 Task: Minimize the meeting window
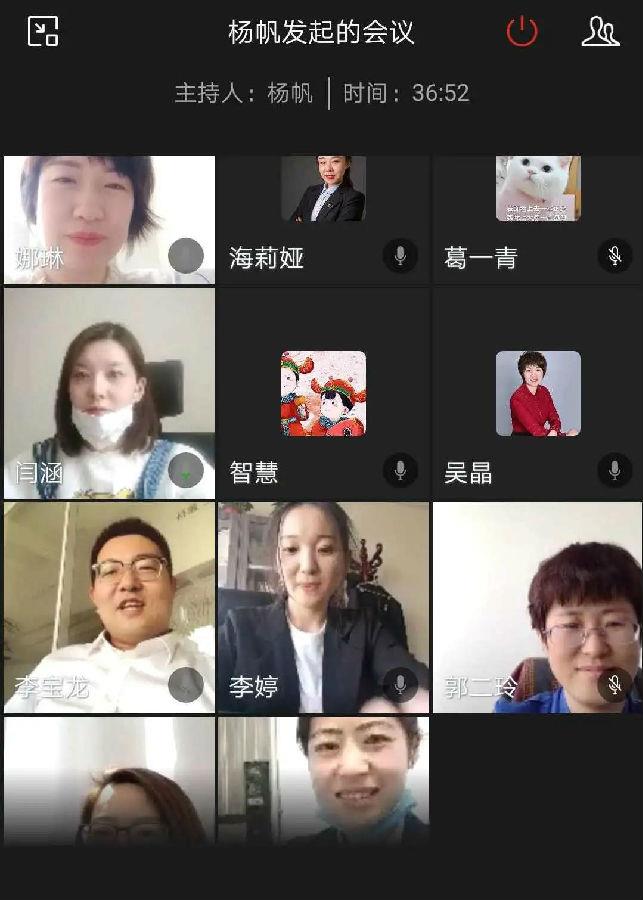click(42, 32)
